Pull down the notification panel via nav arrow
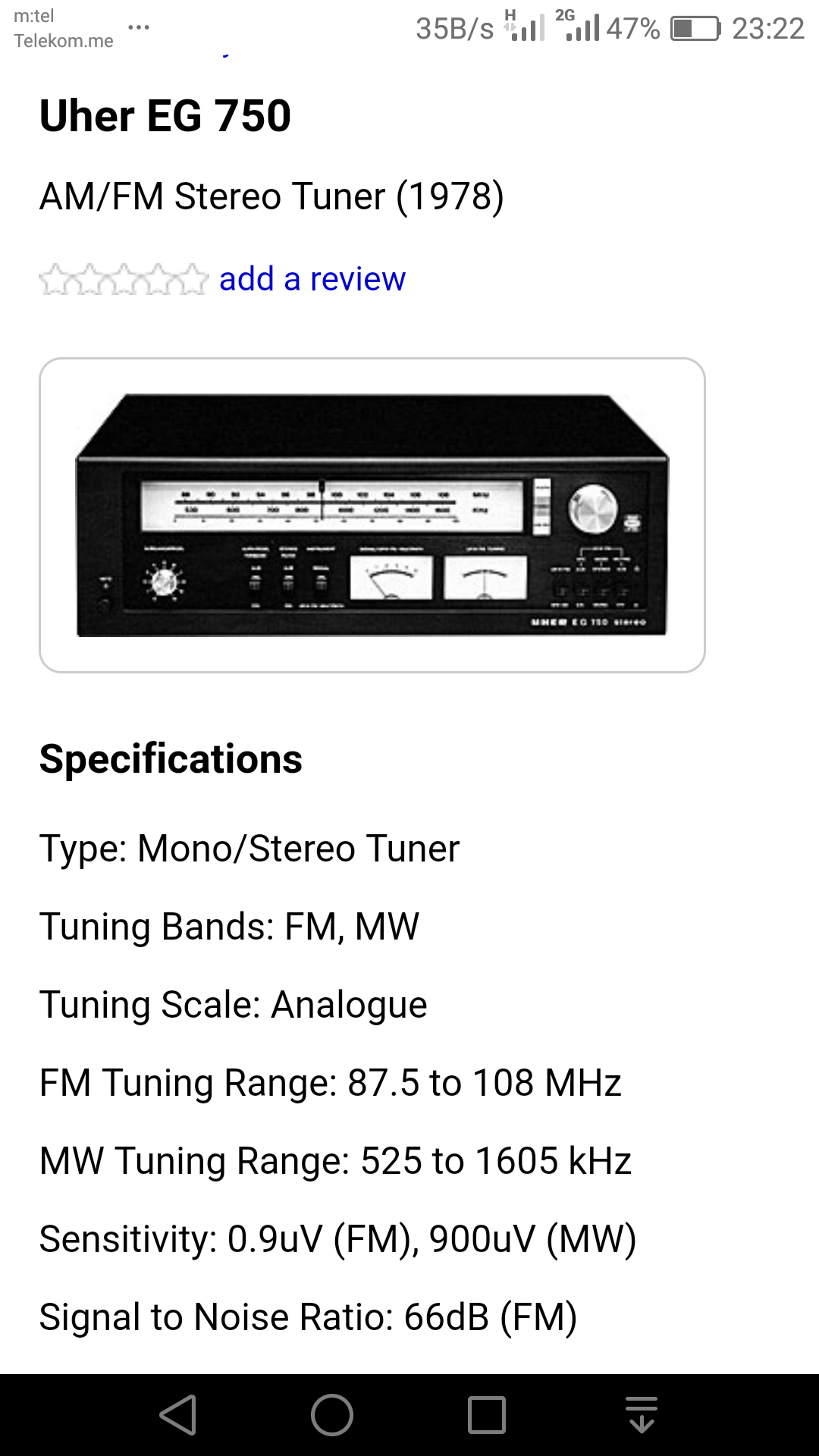Image resolution: width=819 pixels, height=1456 pixels. (642, 1415)
